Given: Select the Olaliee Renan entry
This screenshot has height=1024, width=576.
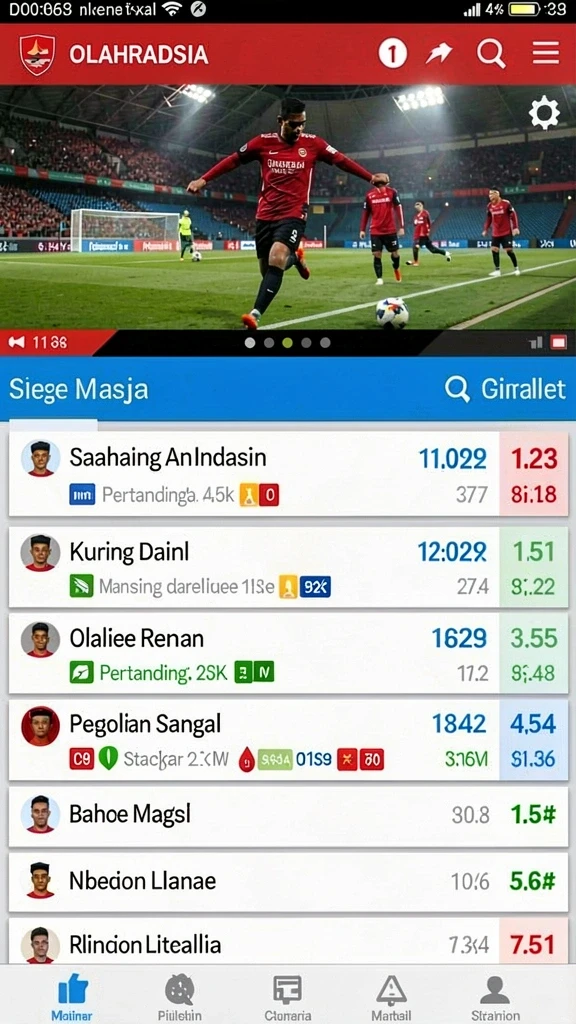Looking at the screenshot, I should pos(288,654).
